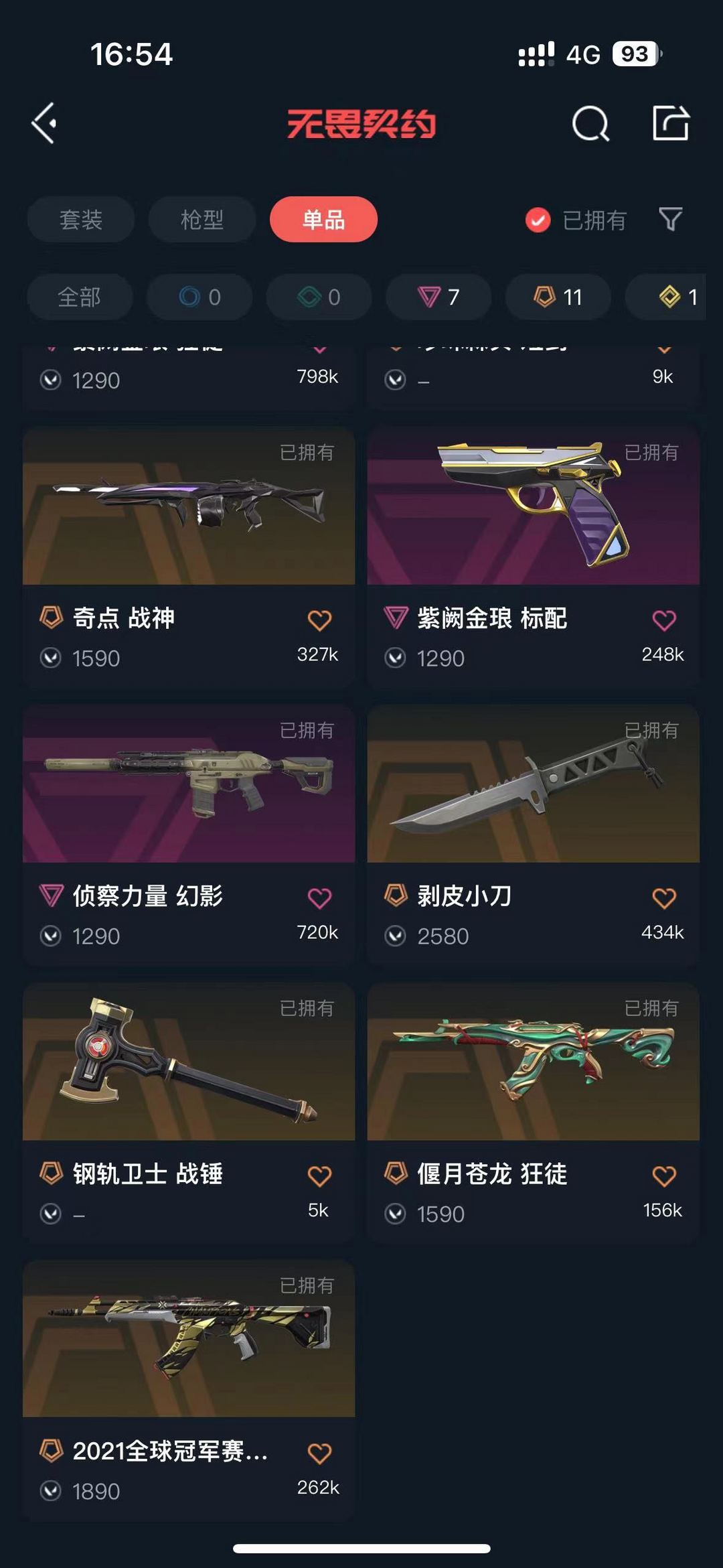723x1568 pixels.
Task: Favorite the 钢轨卫士 战锤 skin
Action: (x=319, y=1175)
